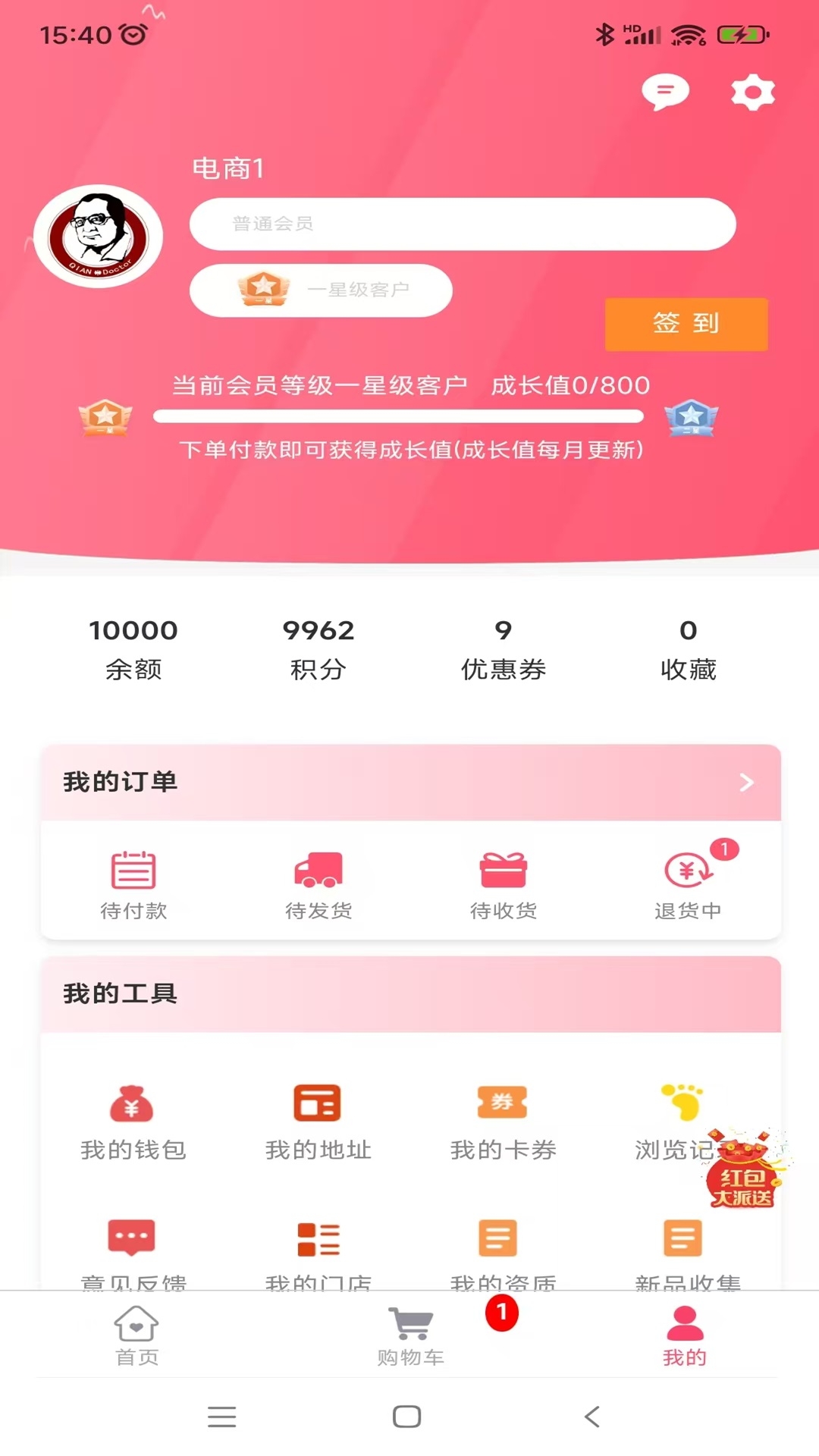Open the messages chat icon
The image size is (819, 1456).
coord(665,93)
